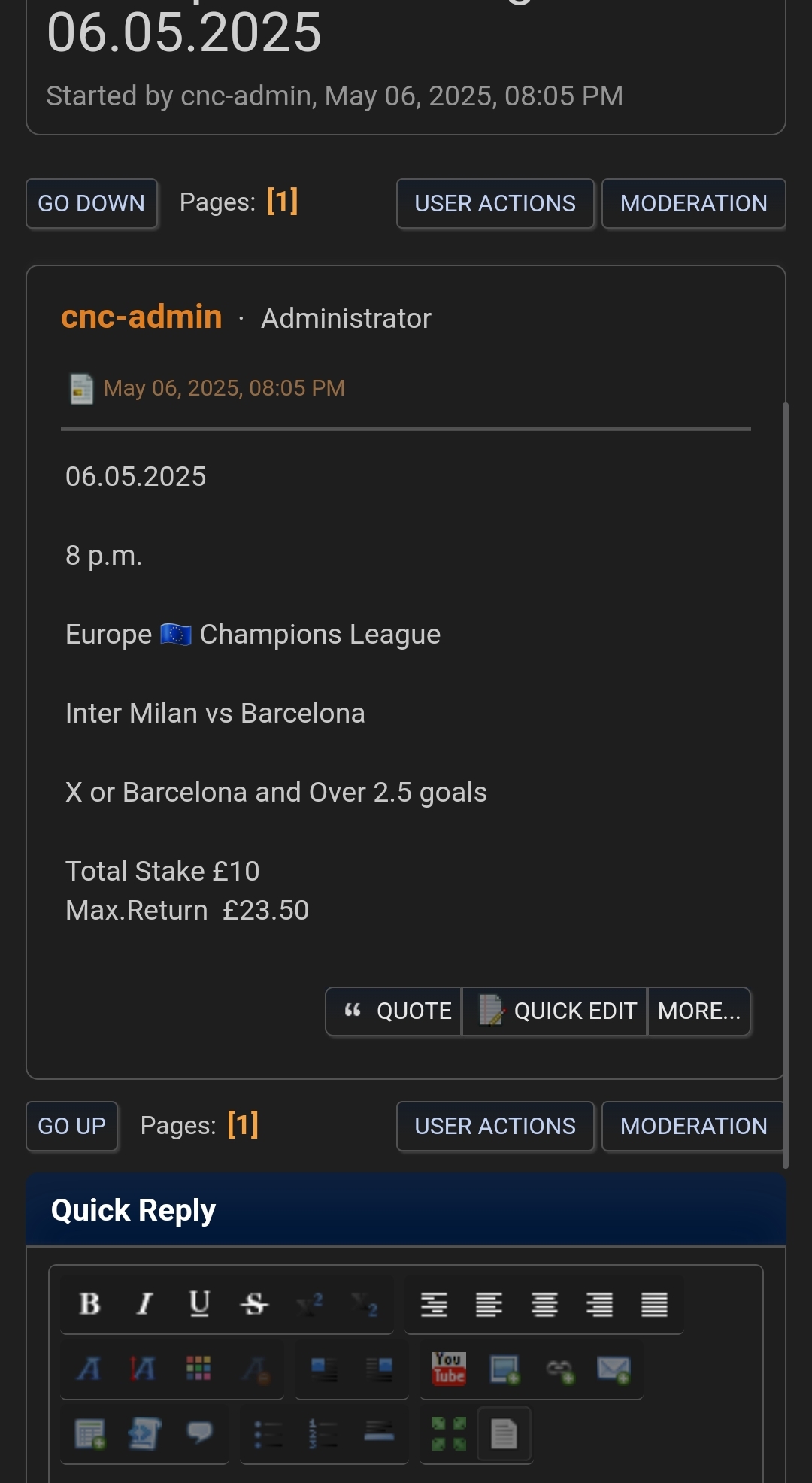Apply italic formatting in the editor

144,1303
